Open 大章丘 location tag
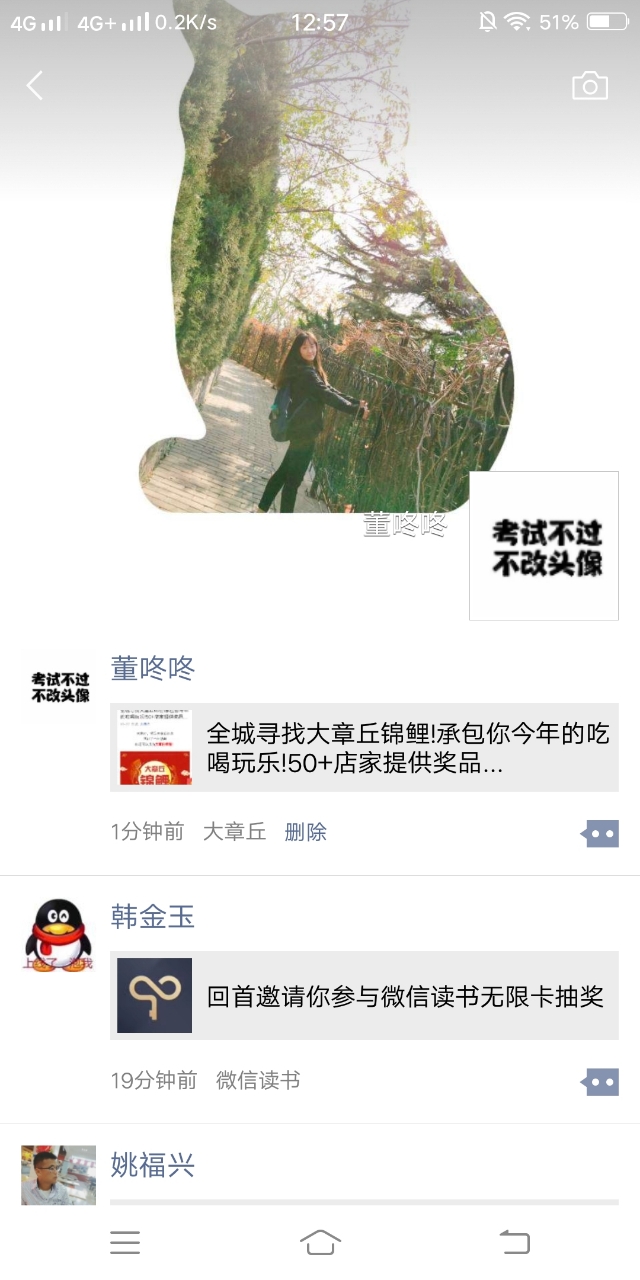 234,832
